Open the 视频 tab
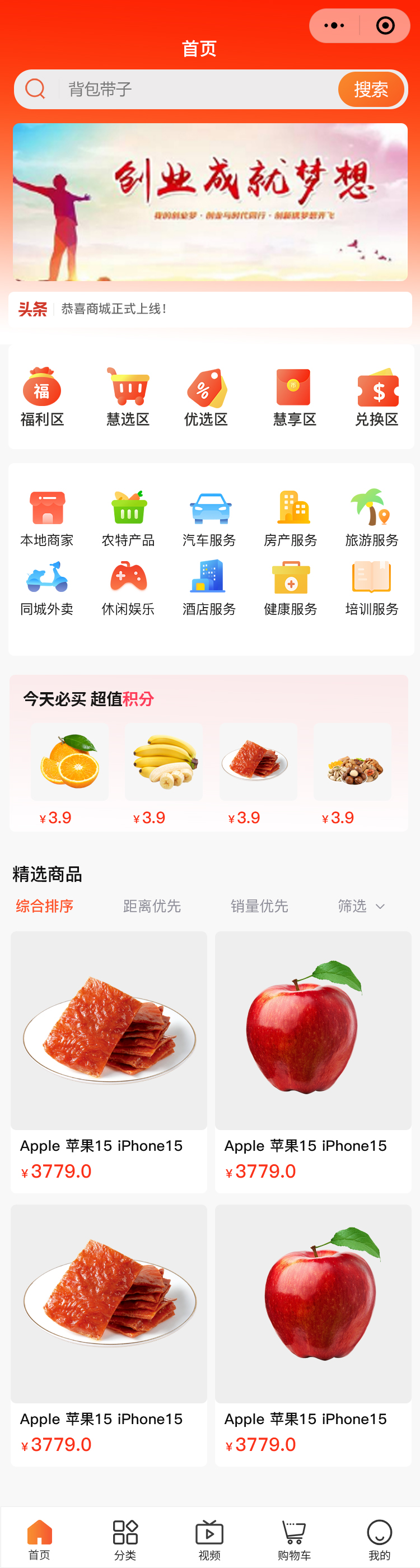Viewport: 420px width, 1568px height. pos(209,1539)
